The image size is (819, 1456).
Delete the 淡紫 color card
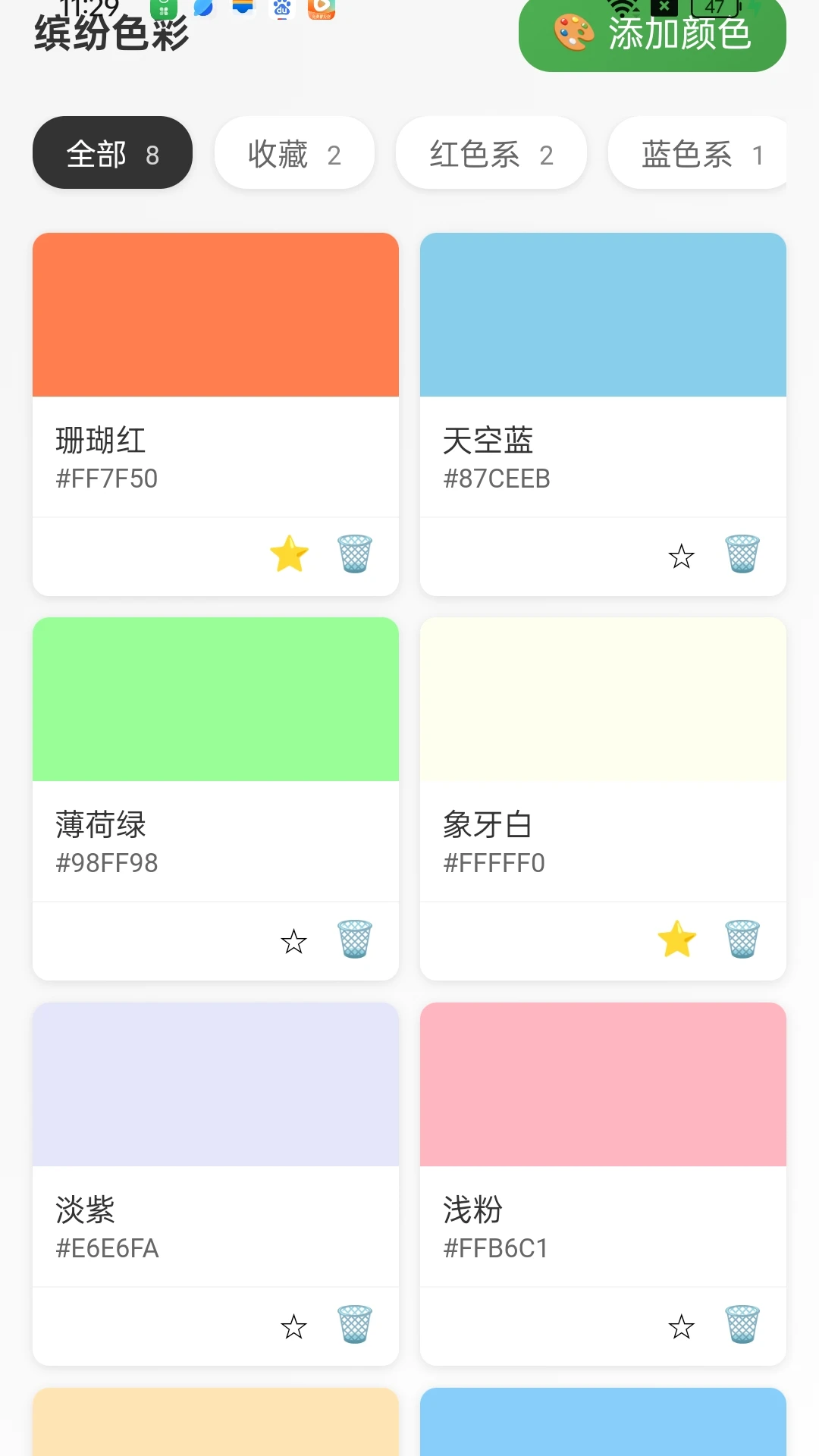pos(354,1325)
